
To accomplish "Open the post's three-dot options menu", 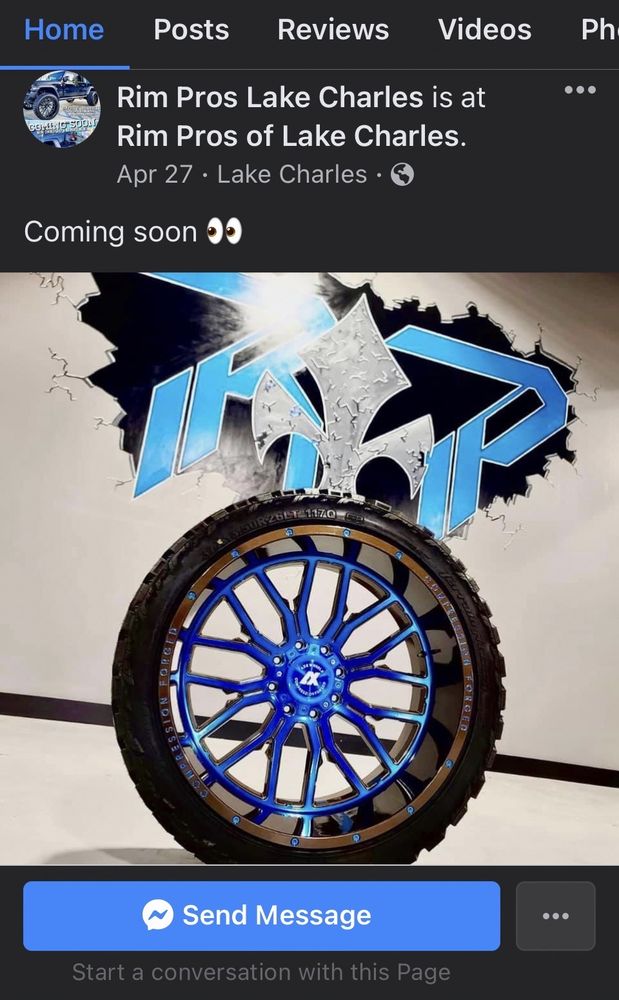I will coord(580,89).
